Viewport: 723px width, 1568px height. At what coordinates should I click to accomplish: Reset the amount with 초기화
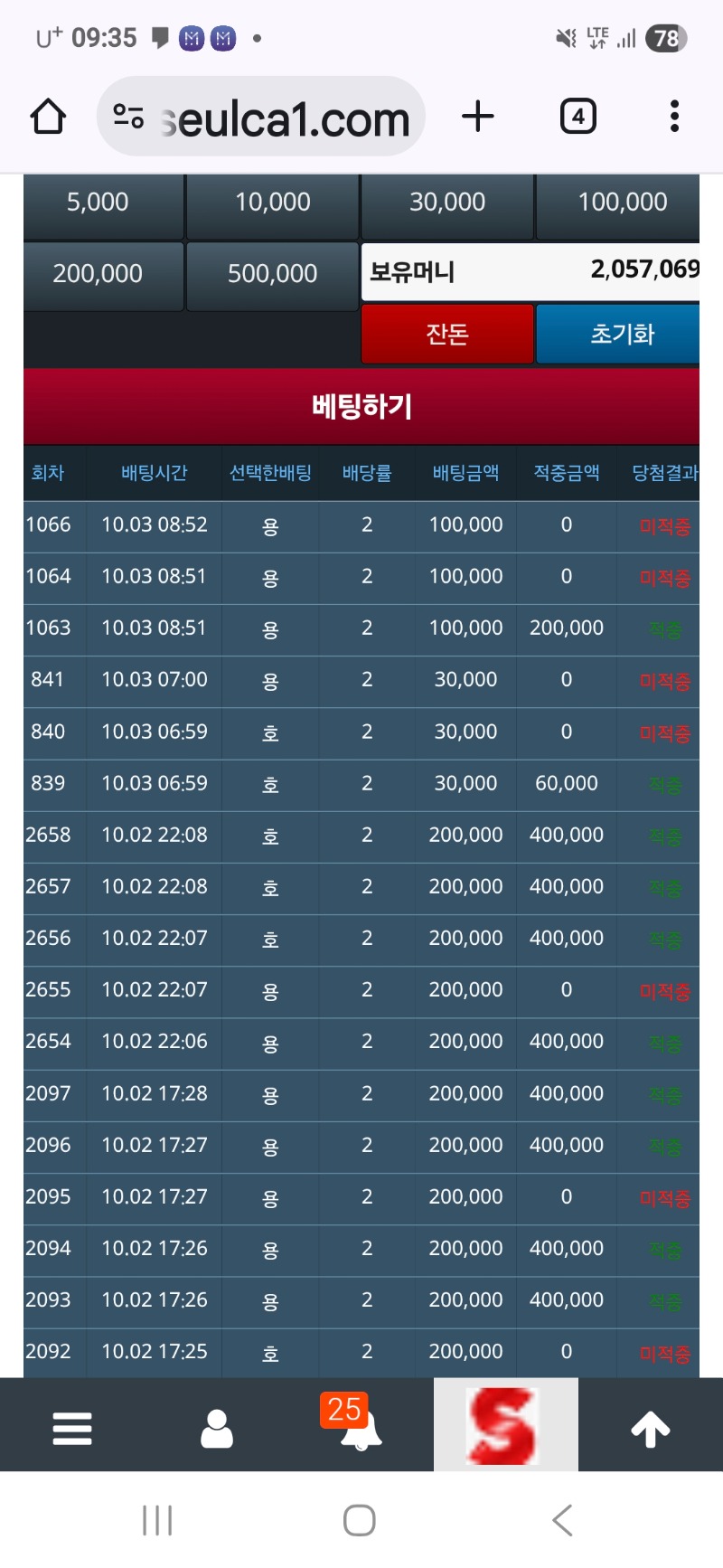(x=621, y=335)
